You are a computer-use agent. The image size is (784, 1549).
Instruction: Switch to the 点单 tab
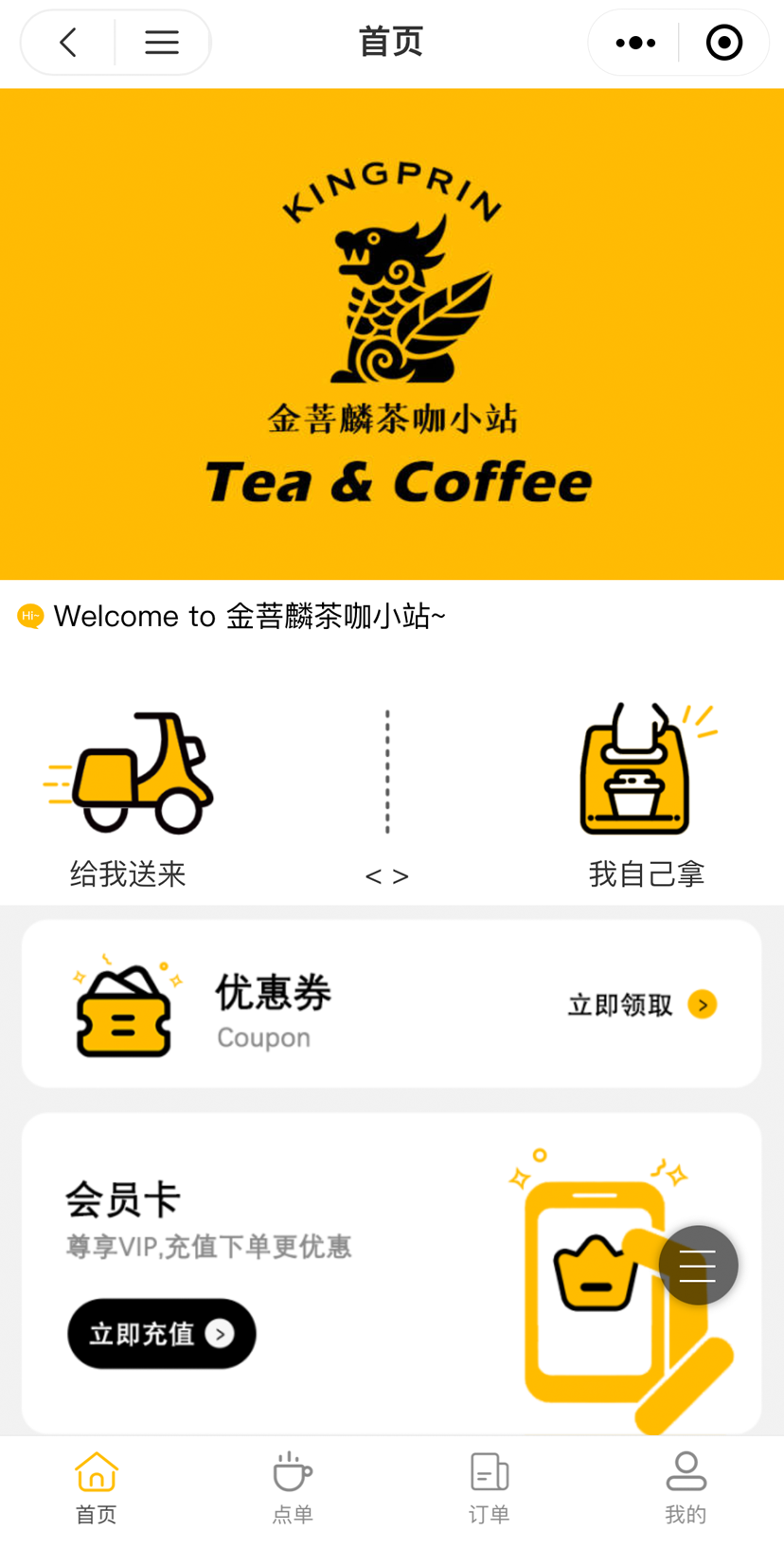293,1488
